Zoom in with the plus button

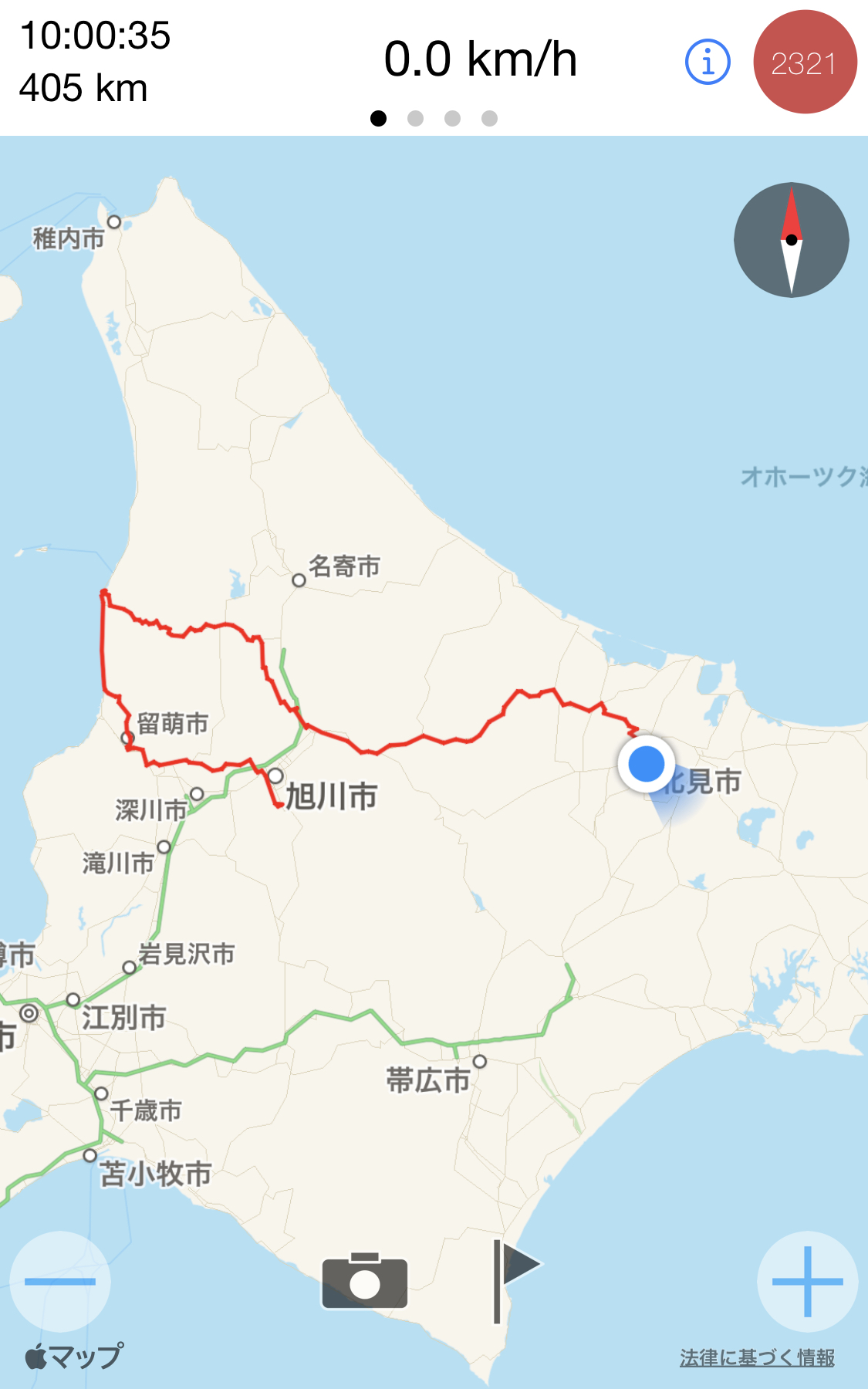pos(807,1281)
